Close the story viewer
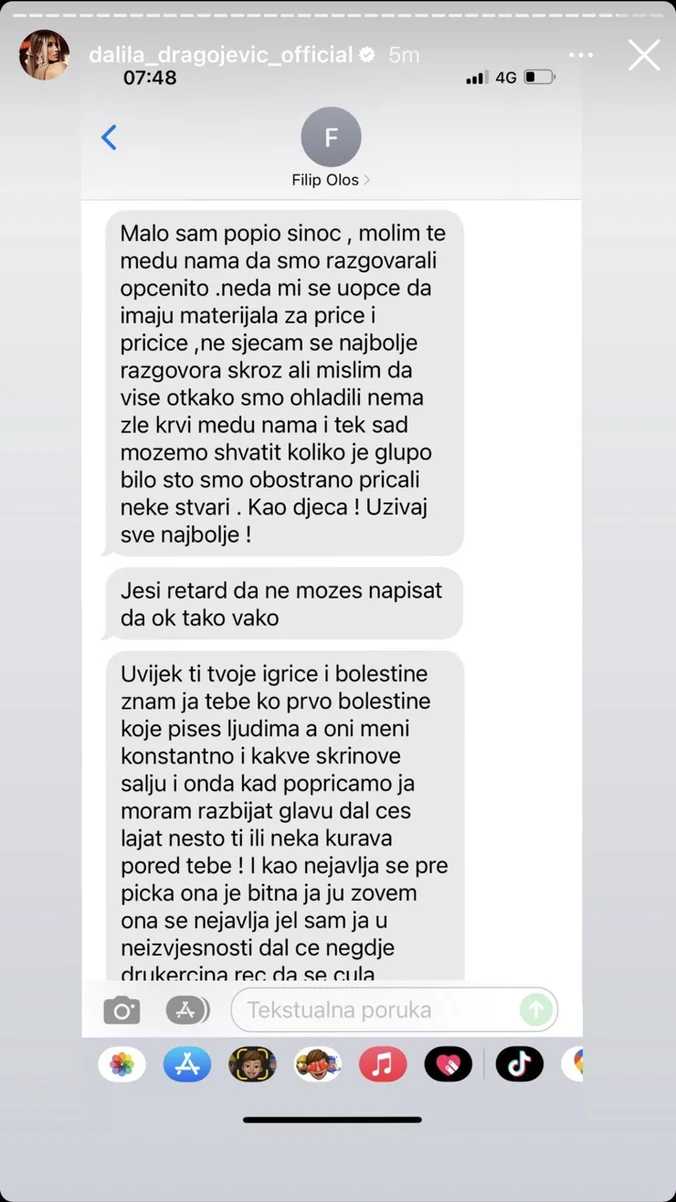The image size is (676, 1202). [644, 55]
